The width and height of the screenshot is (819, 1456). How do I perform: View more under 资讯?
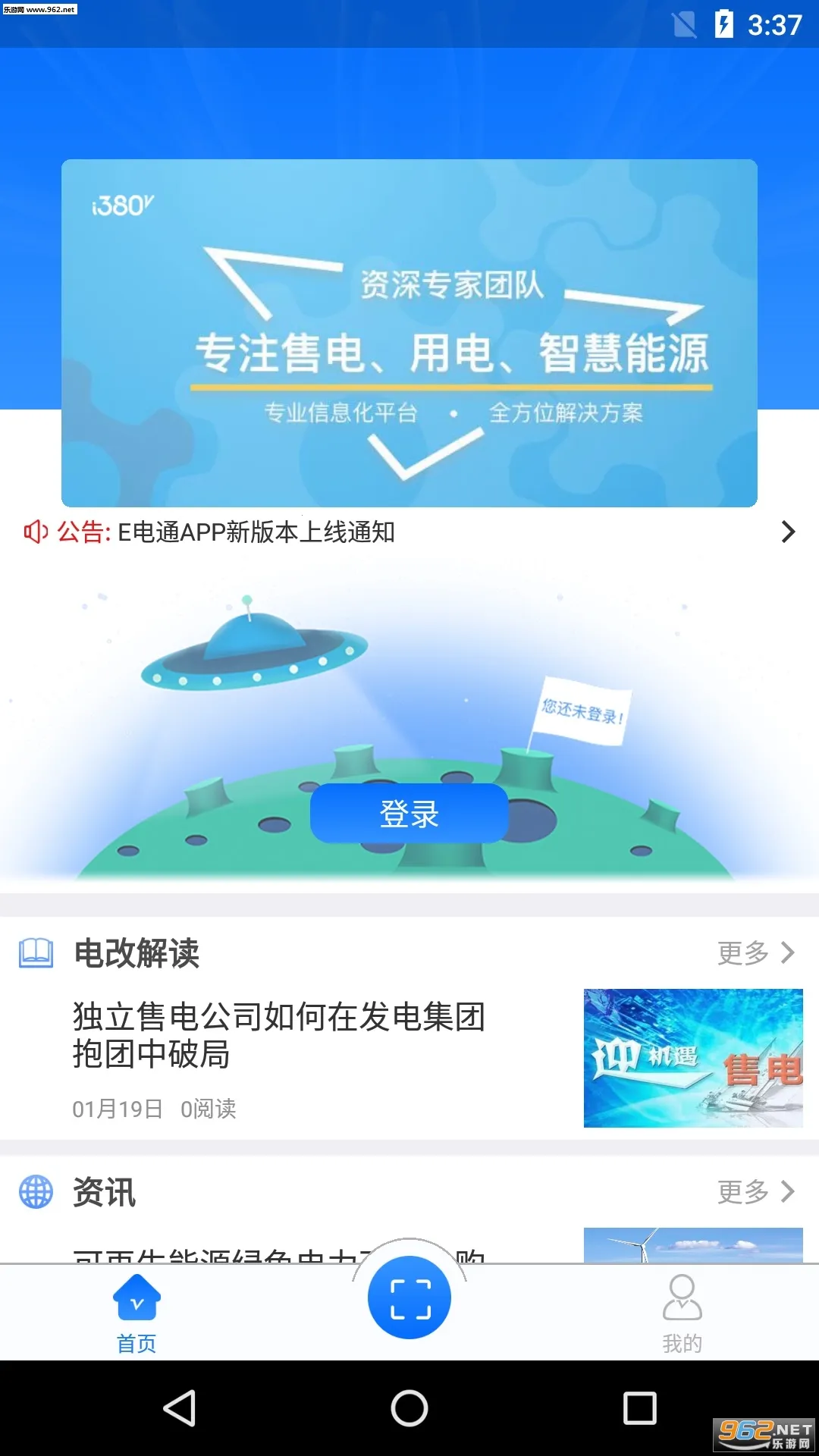(x=755, y=1191)
